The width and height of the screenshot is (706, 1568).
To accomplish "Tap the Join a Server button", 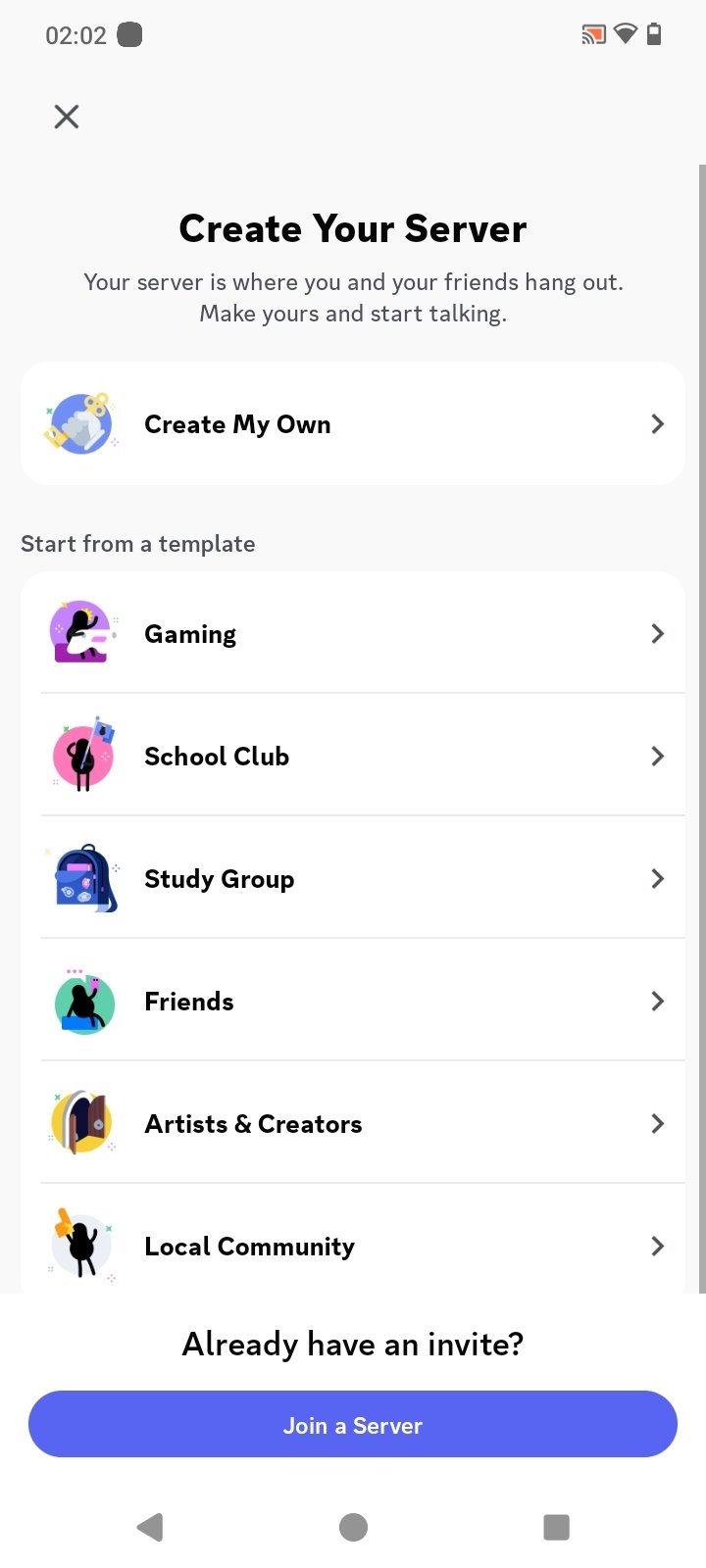I will coord(353,1424).
